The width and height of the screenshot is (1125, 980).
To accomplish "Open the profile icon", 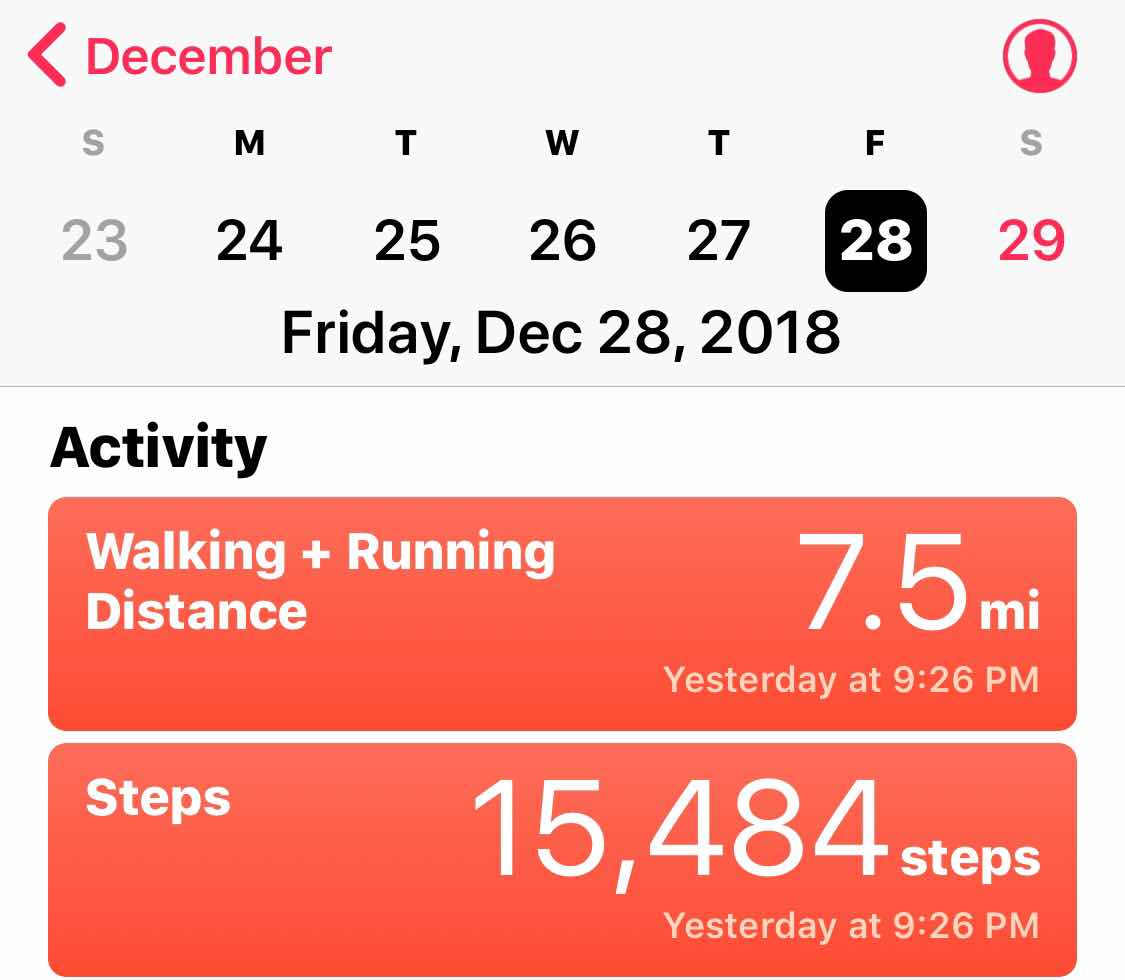I will click(x=1039, y=55).
